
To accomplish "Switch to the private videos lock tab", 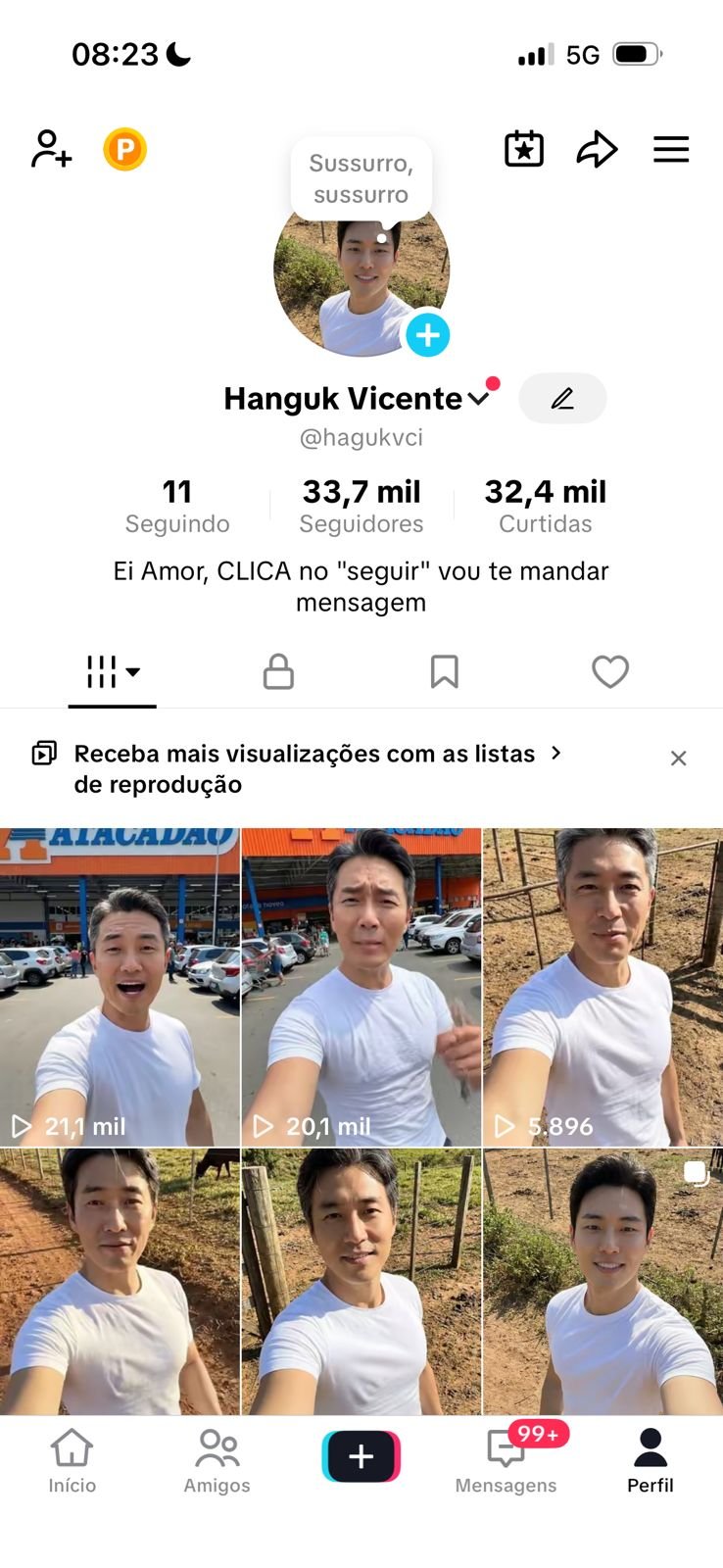I will 278,672.
